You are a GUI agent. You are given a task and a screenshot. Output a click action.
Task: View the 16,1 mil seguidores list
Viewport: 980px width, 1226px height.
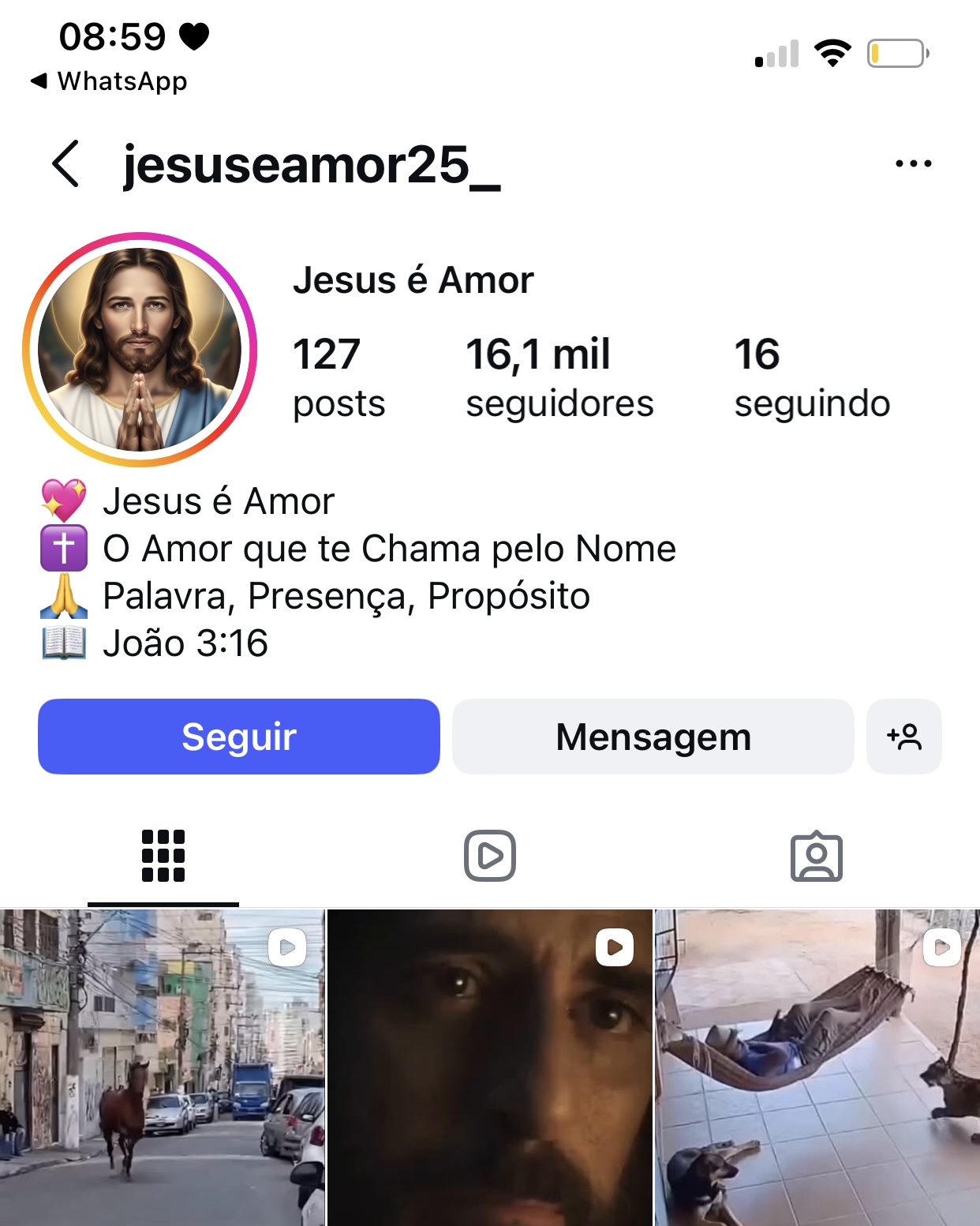pos(559,377)
